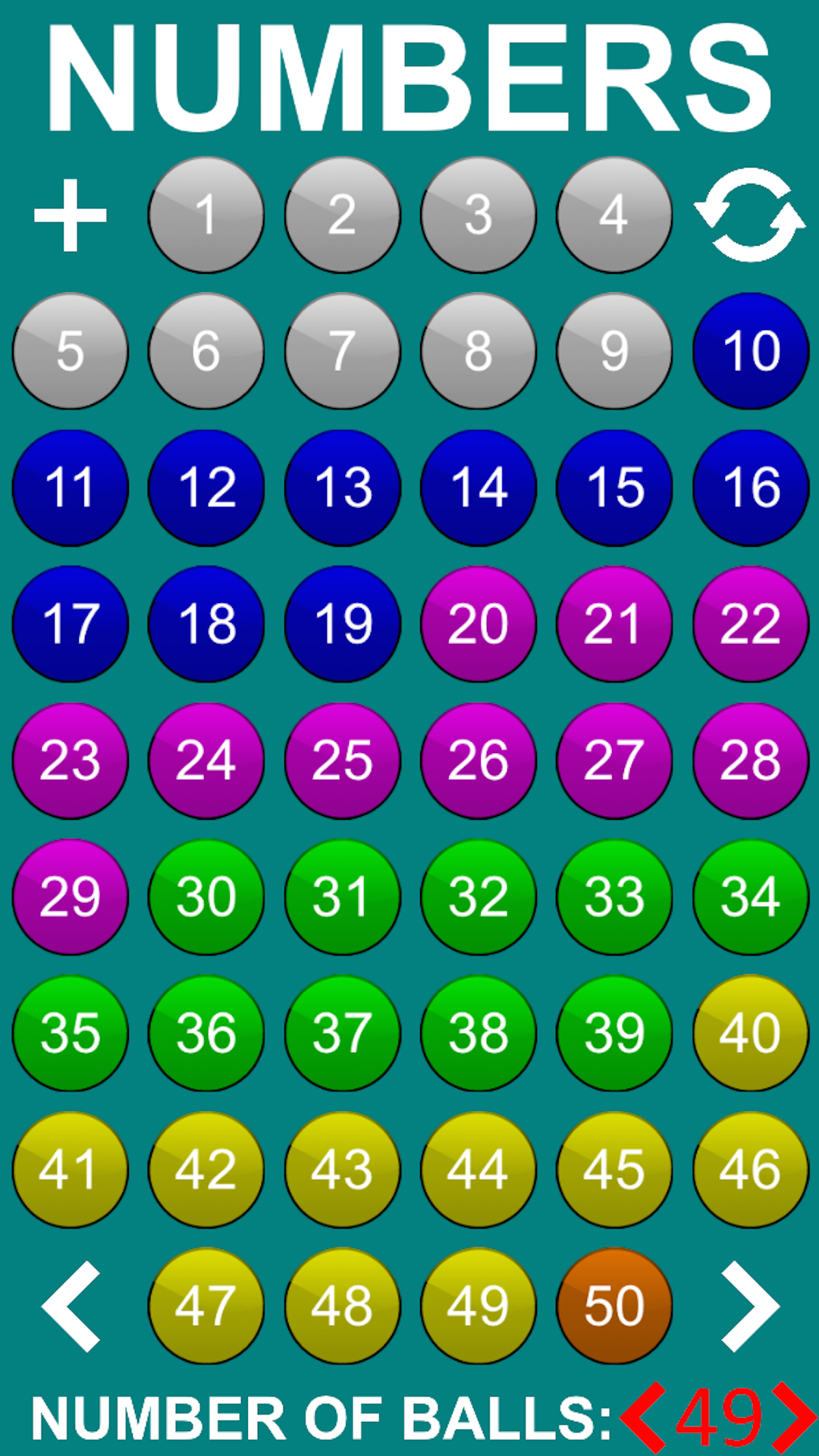Select ball number 7
The width and height of the screenshot is (819, 1456).
(x=343, y=351)
